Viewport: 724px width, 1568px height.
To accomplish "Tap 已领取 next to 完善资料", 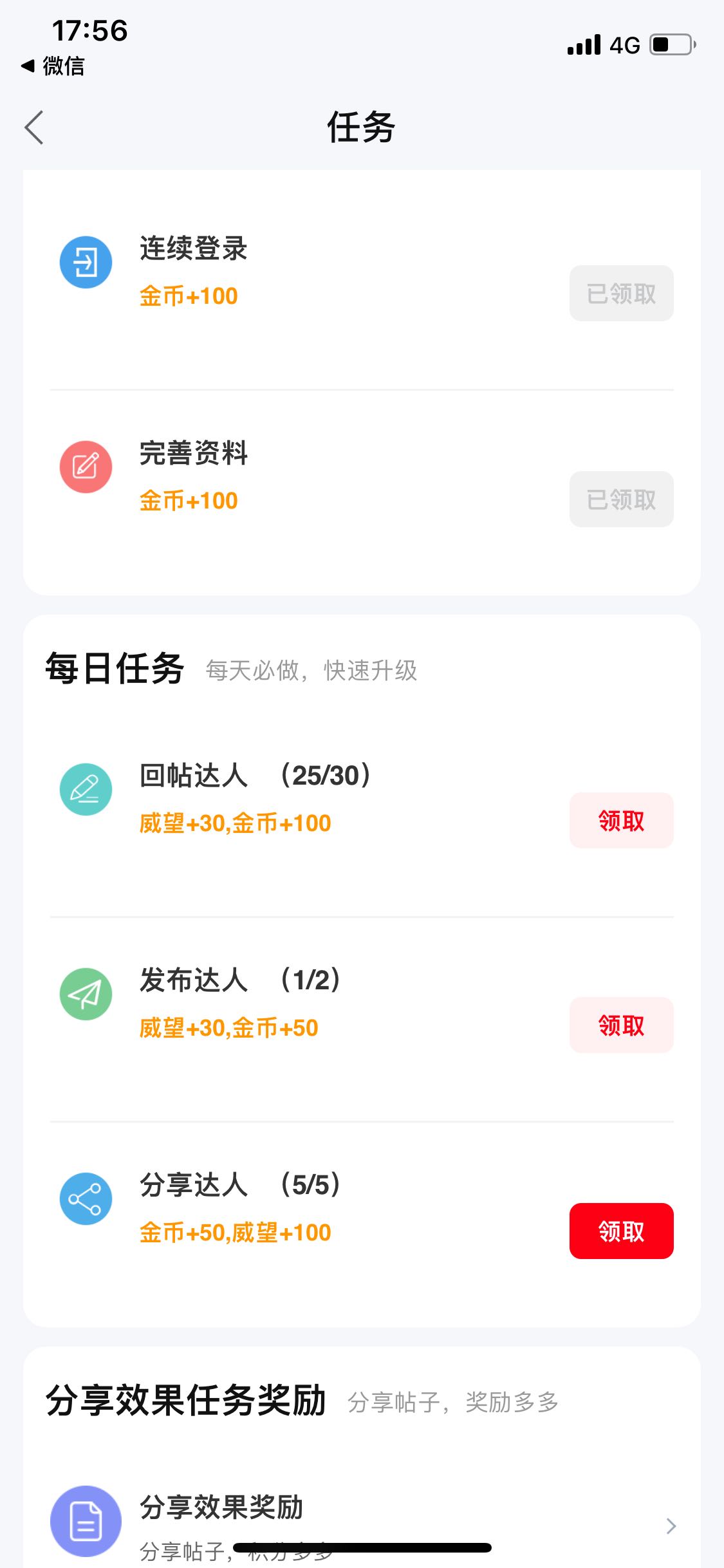I will (x=621, y=499).
